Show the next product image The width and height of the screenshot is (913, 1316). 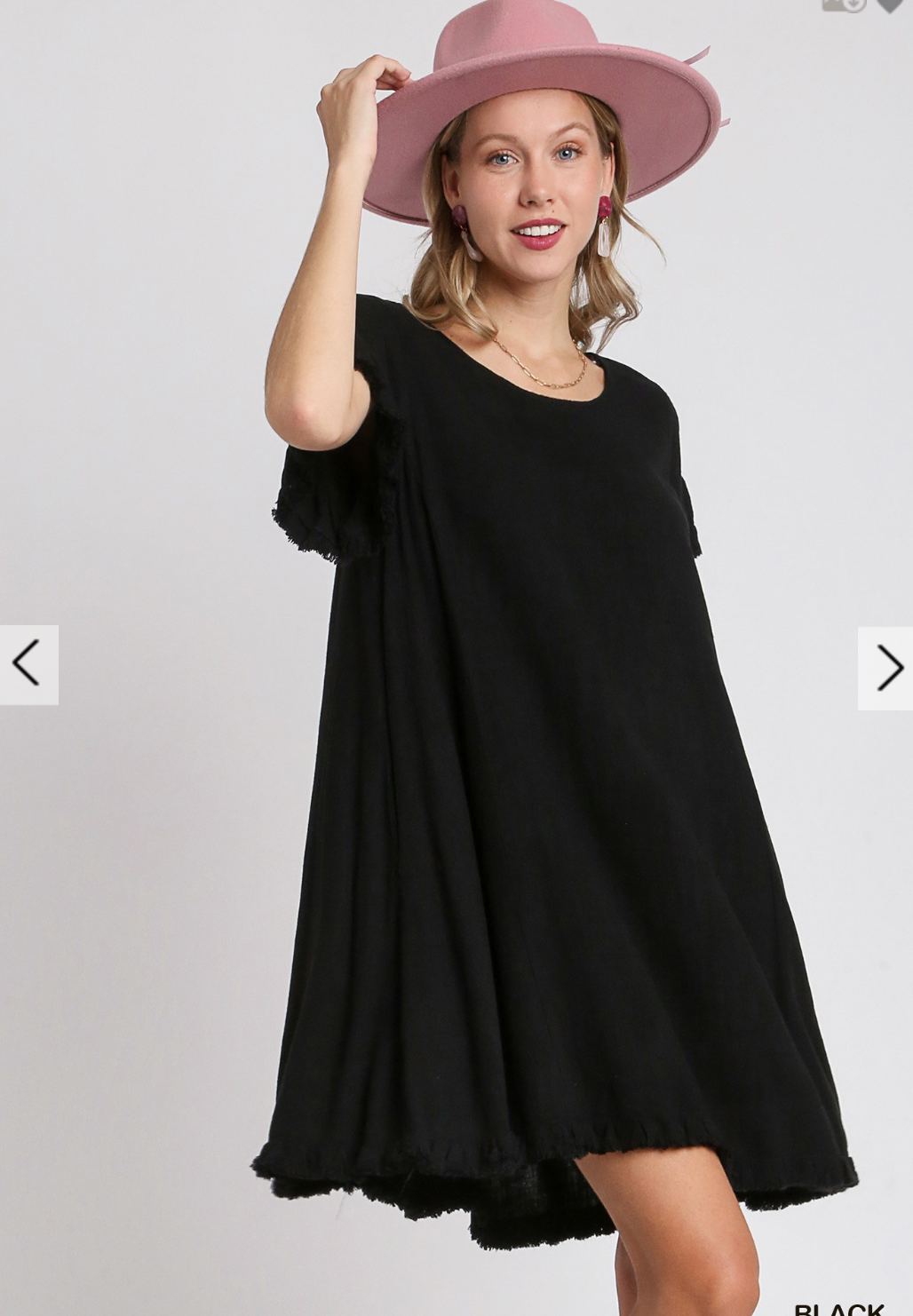885,668
